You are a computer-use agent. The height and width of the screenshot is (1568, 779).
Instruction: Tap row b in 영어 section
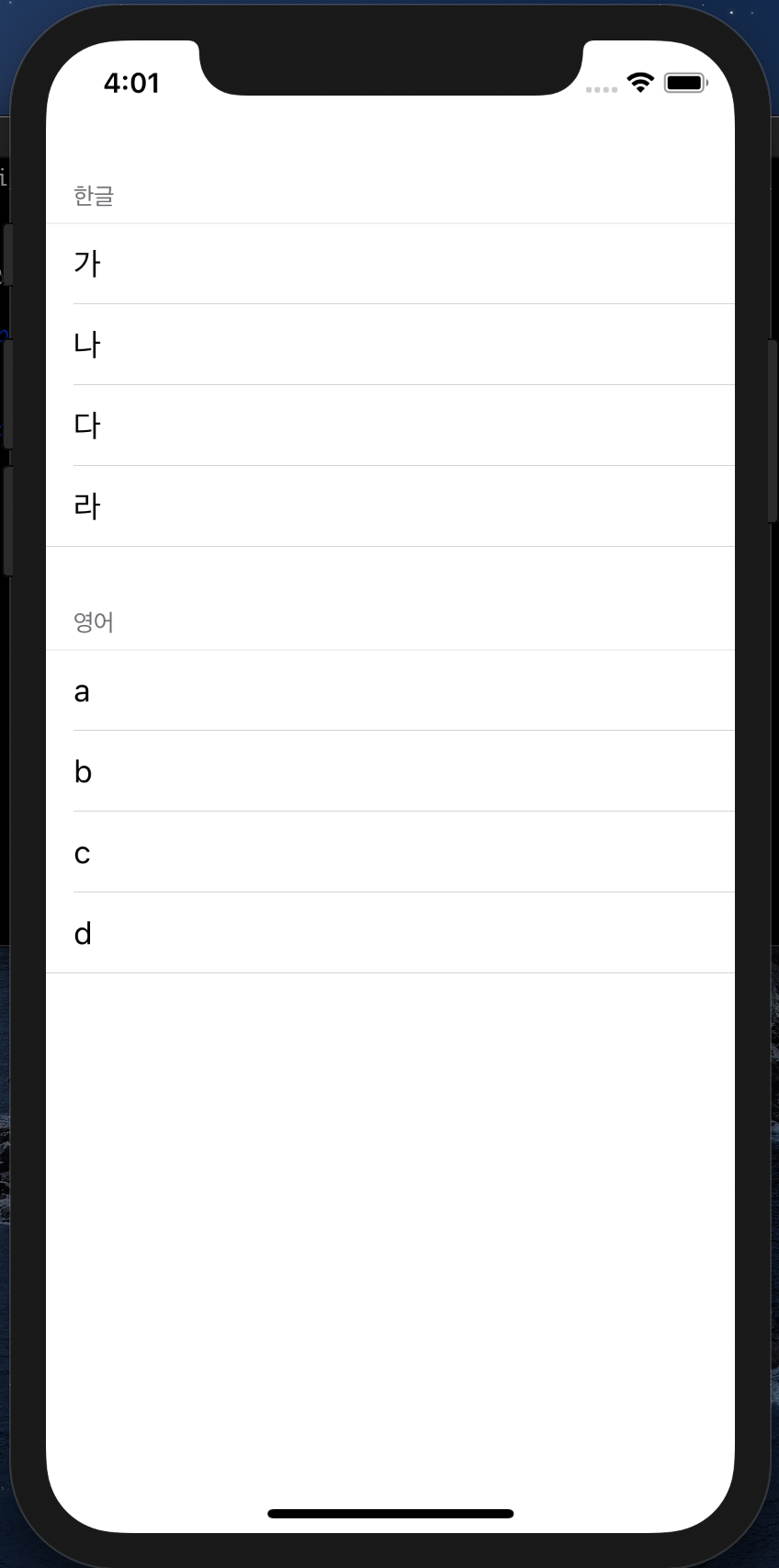(x=390, y=771)
